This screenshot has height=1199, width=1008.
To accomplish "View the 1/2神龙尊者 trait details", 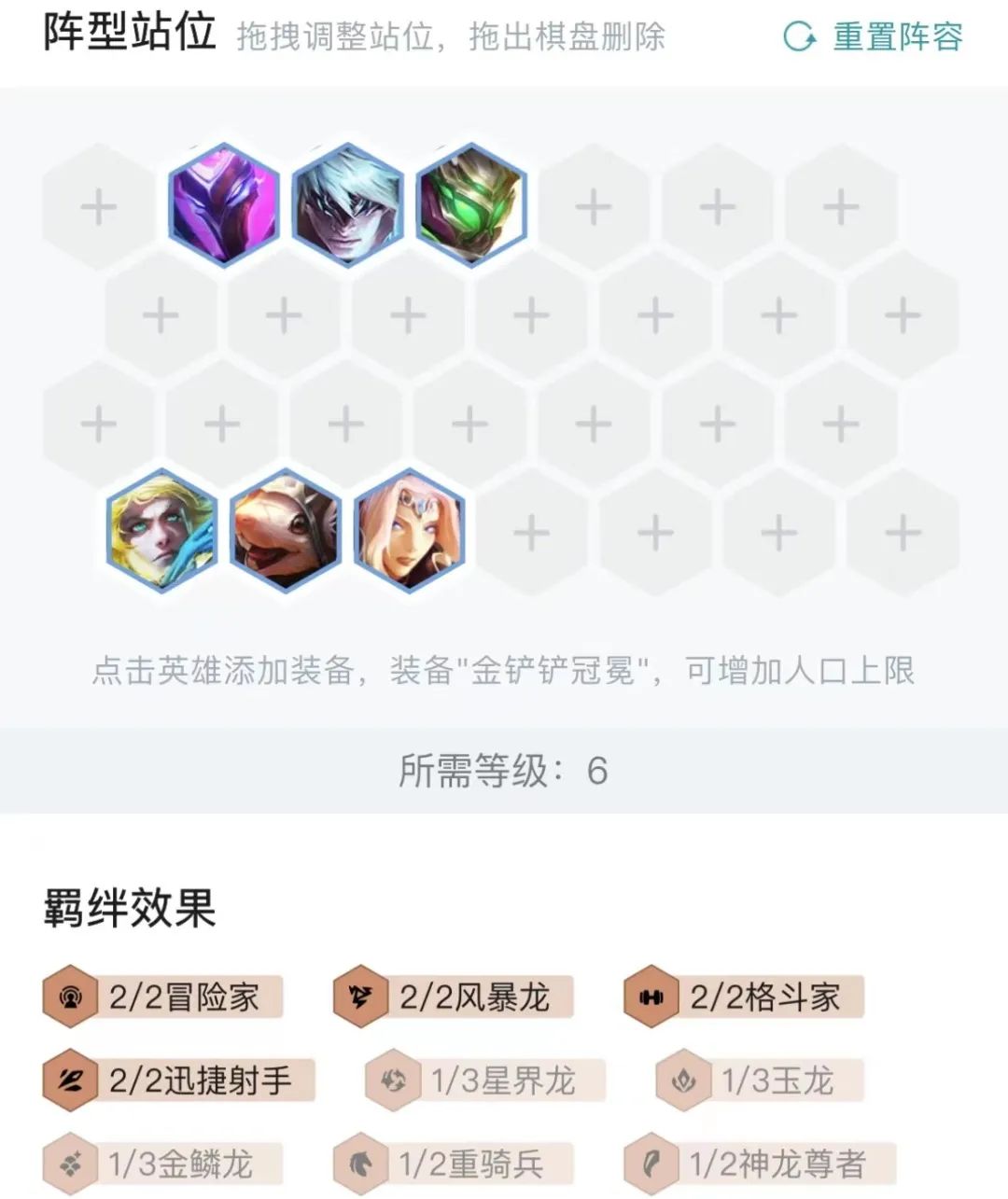I will (x=760, y=1164).
